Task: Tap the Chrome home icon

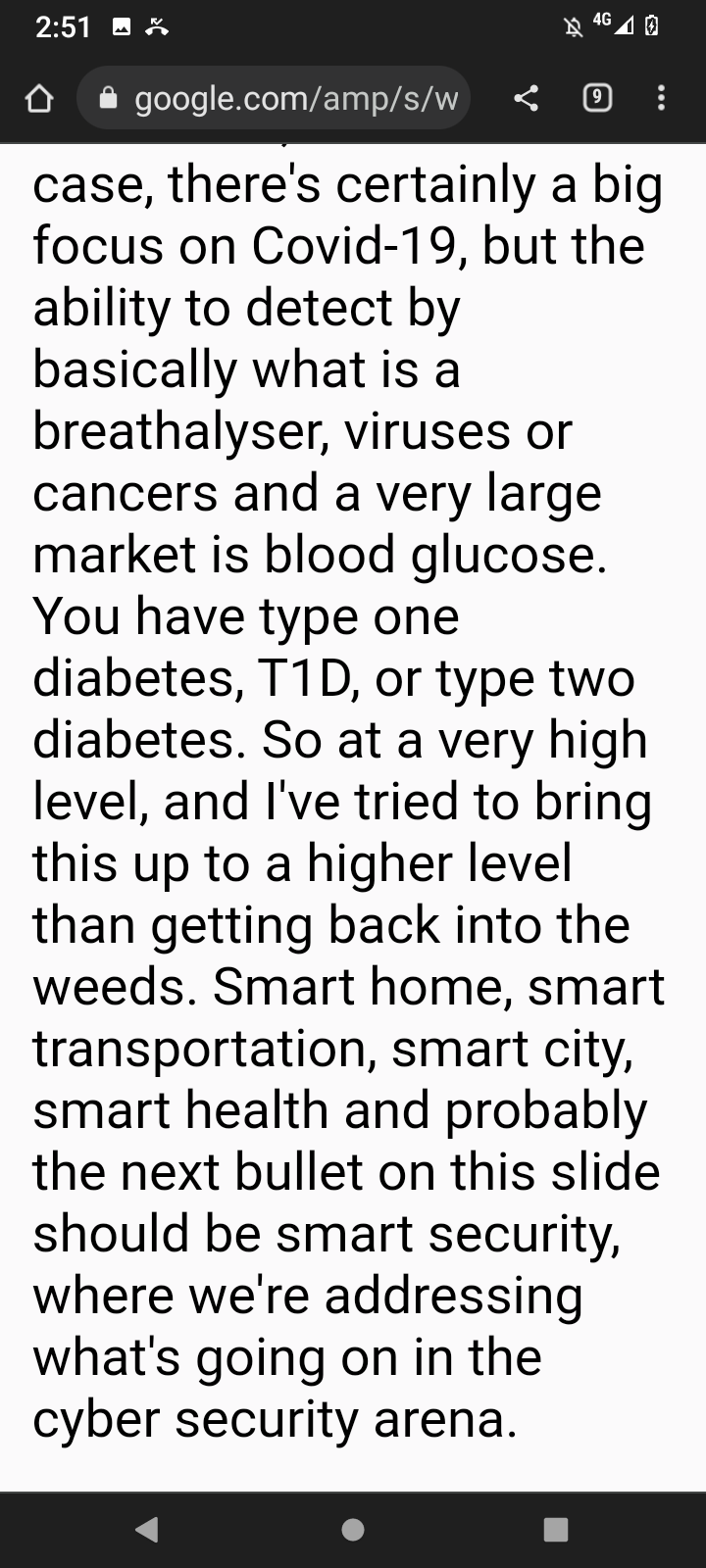Action: point(38,98)
